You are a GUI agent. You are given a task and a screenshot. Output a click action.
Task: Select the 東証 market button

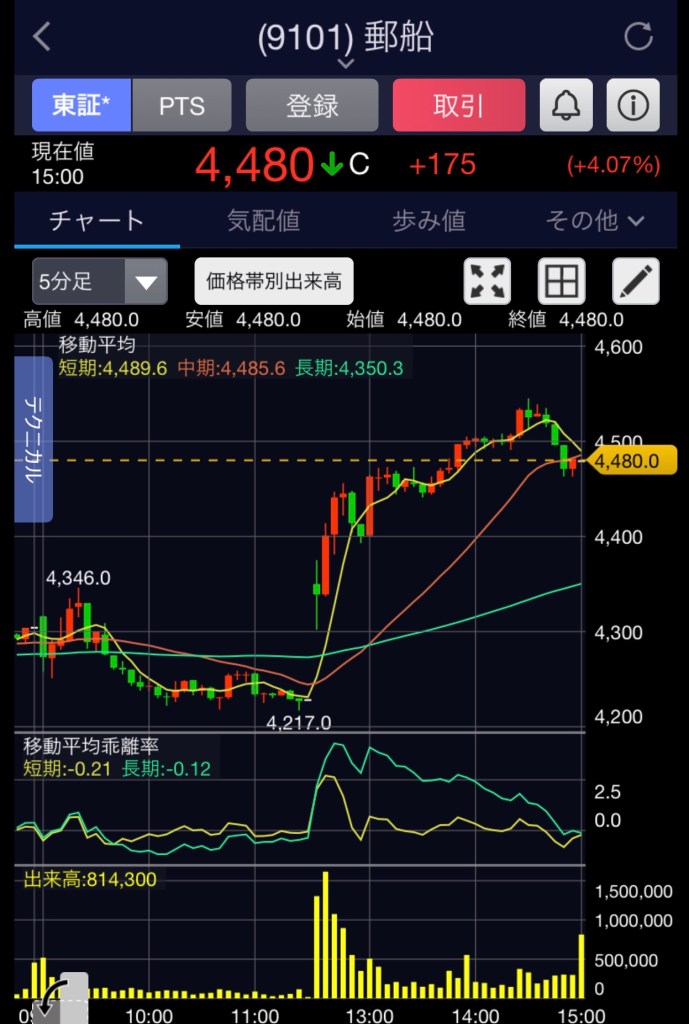tap(82, 106)
